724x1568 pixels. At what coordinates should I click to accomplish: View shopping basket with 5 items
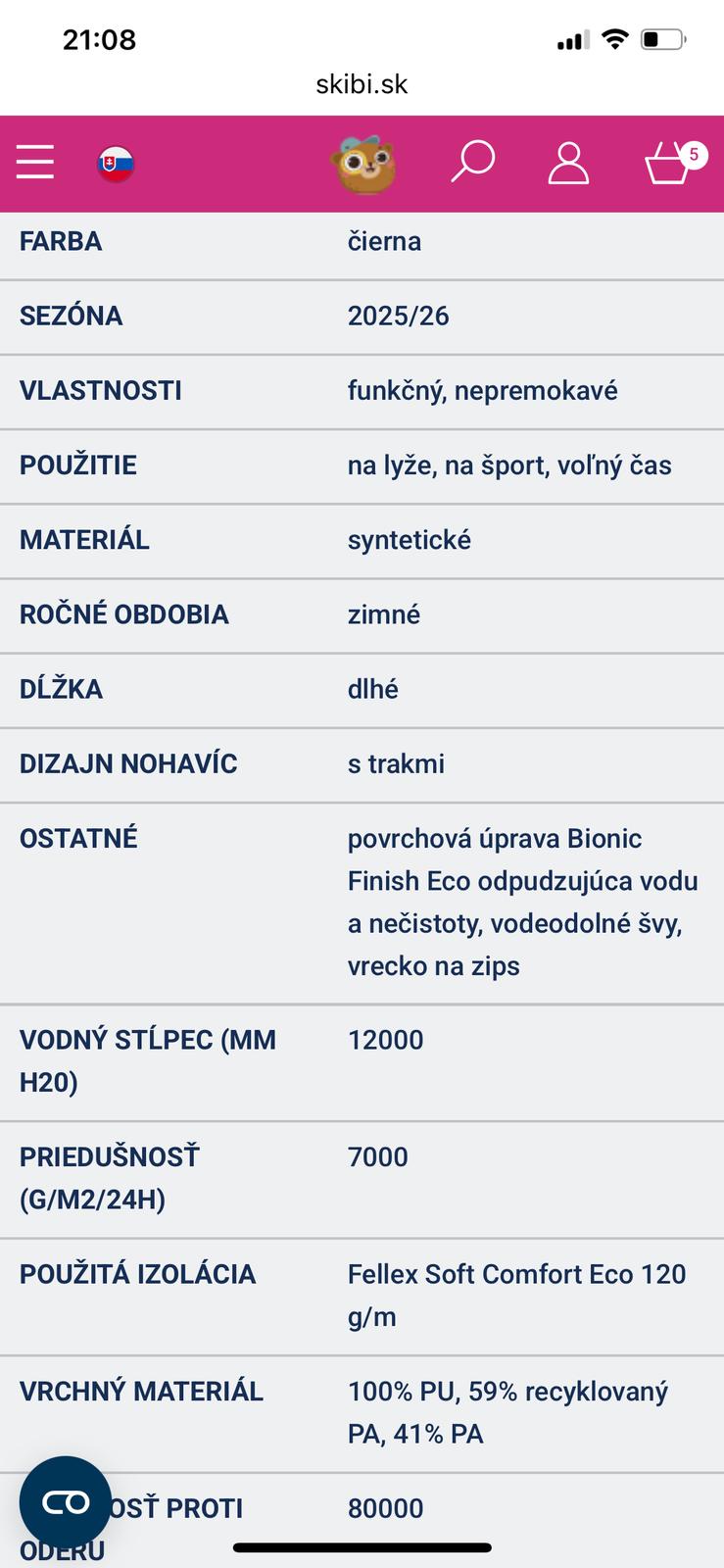tap(672, 163)
